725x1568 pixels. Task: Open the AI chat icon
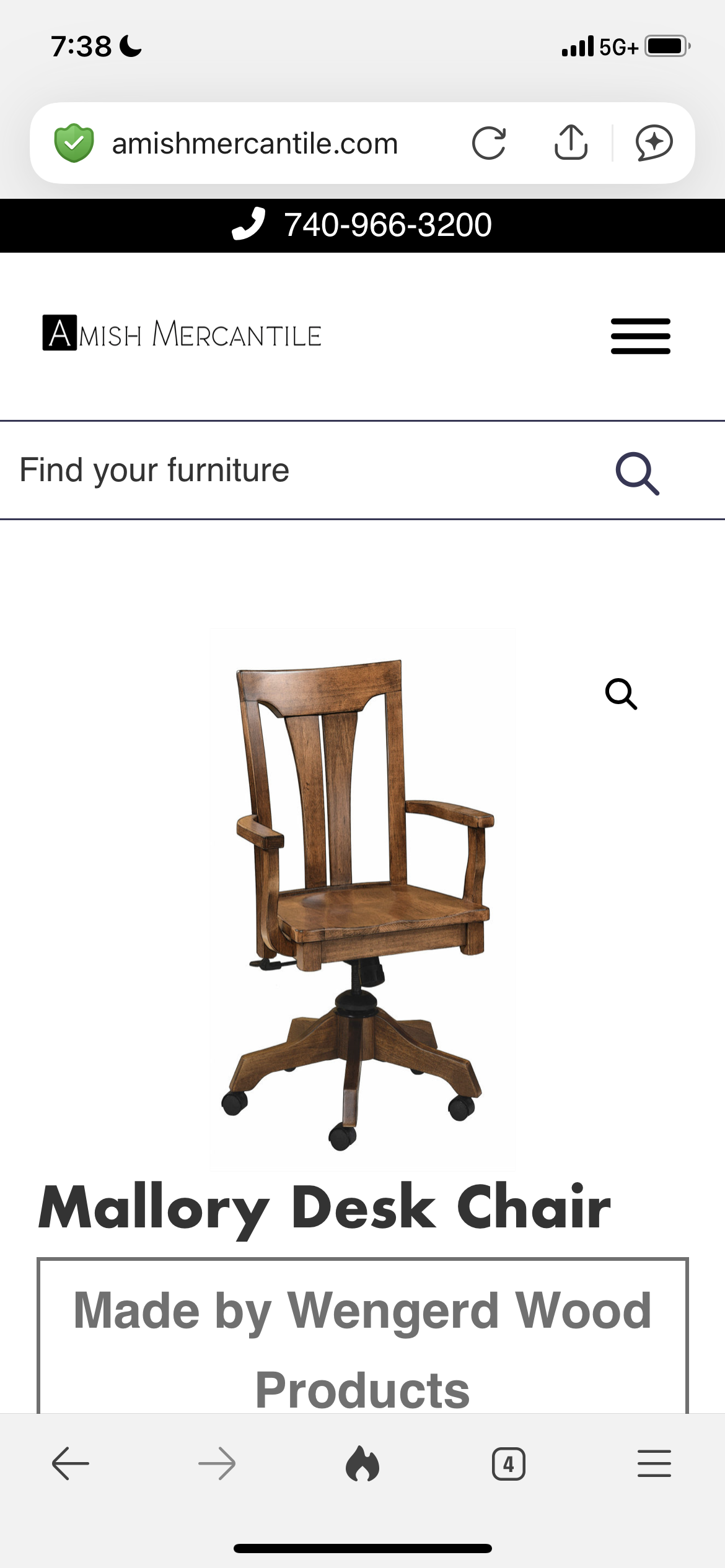(x=654, y=143)
